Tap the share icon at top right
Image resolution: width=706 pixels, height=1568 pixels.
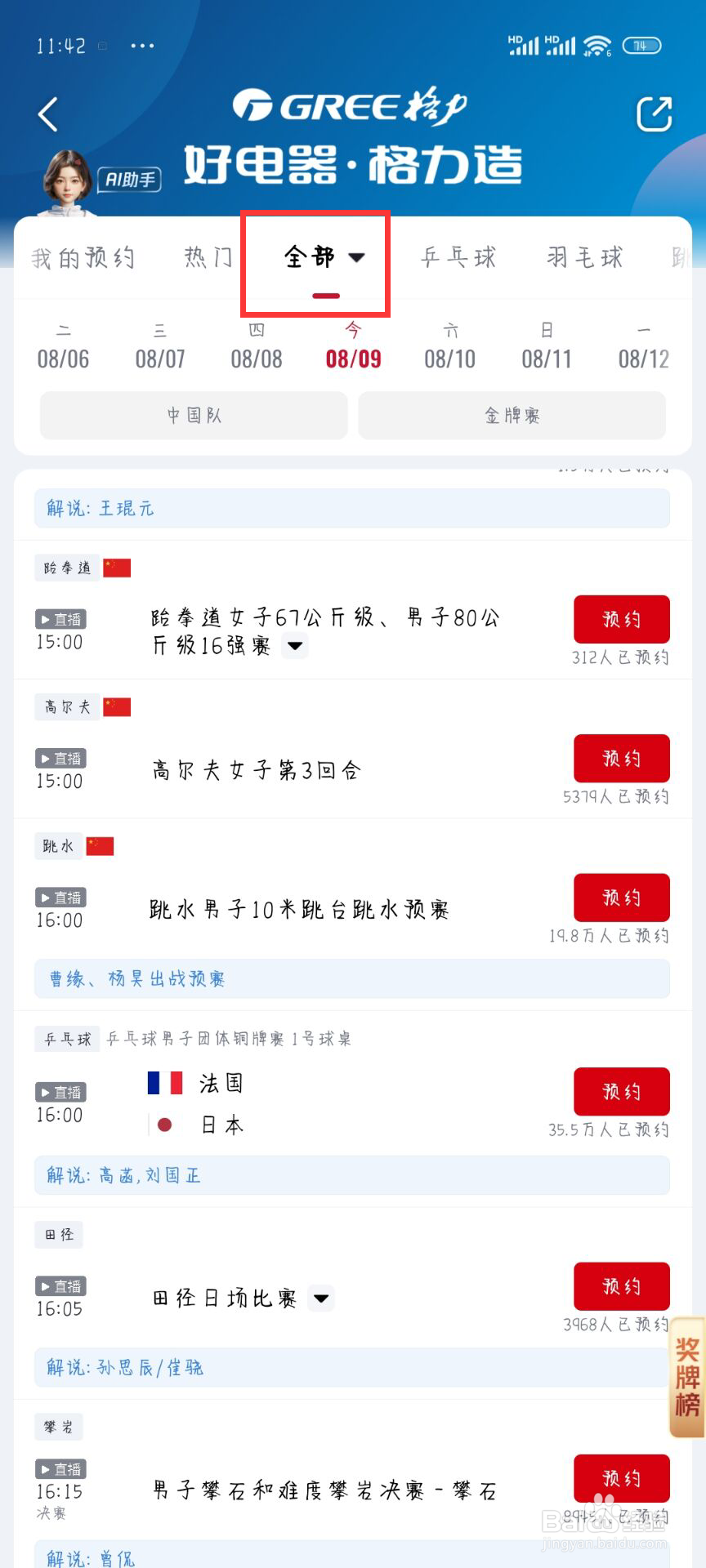[654, 114]
